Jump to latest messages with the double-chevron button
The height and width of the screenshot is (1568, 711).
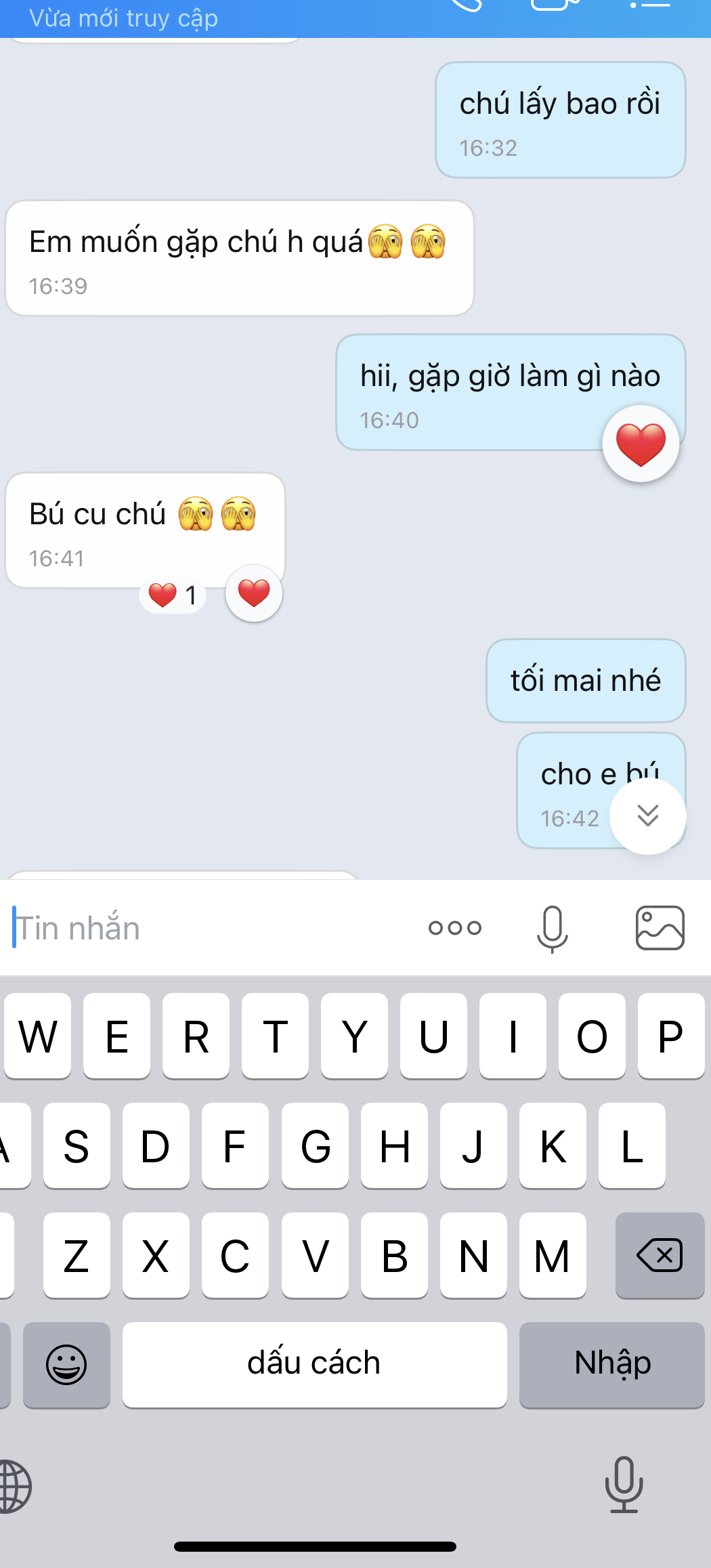coord(647,815)
